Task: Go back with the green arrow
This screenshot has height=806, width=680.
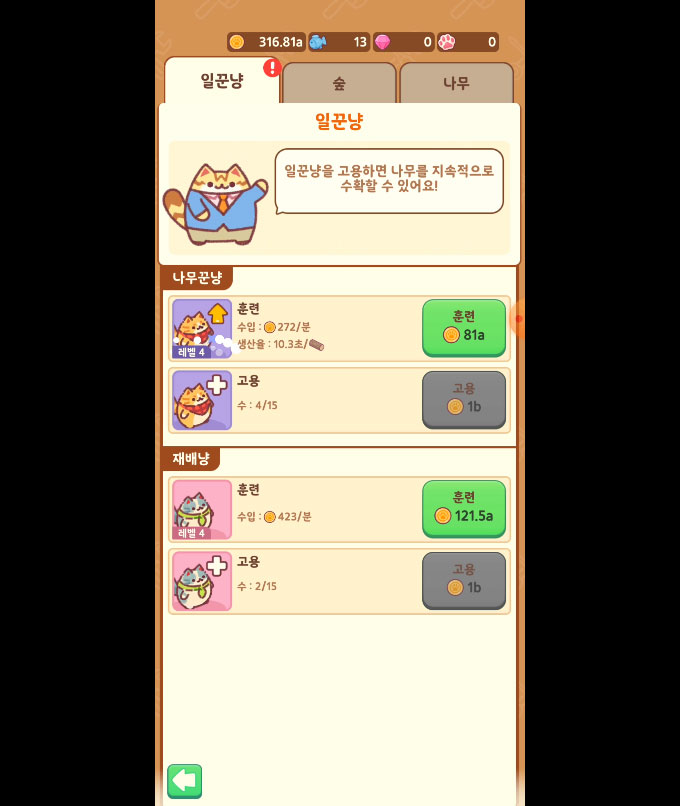Action: tap(184, 780)
